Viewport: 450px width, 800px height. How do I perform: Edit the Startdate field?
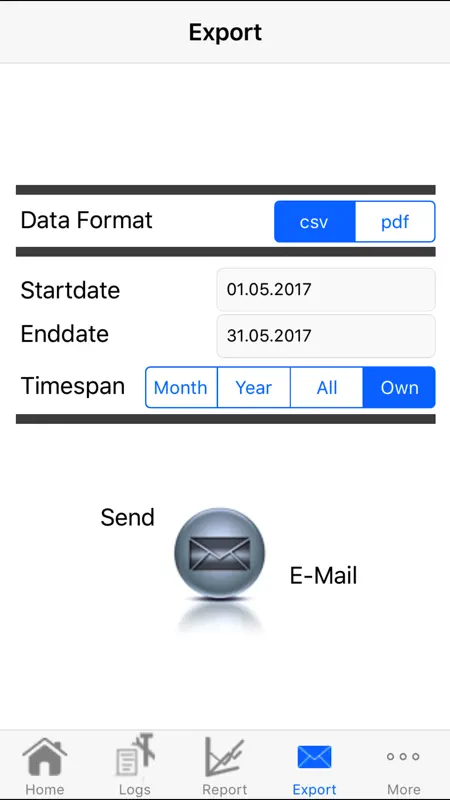(326, 289)
